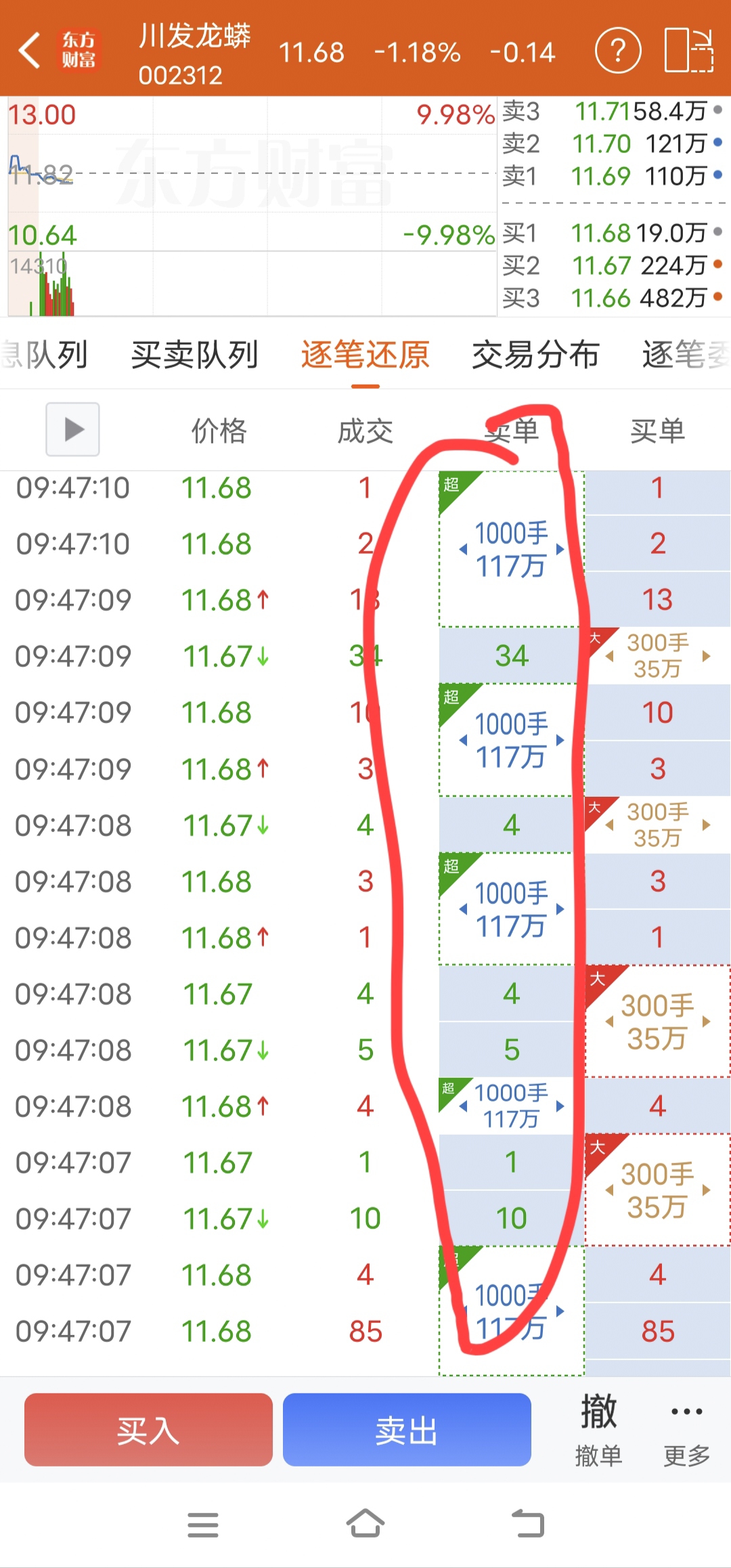Tap the system back button
The width and height of the screenshot is (731, 1568).
[528, 1525]
